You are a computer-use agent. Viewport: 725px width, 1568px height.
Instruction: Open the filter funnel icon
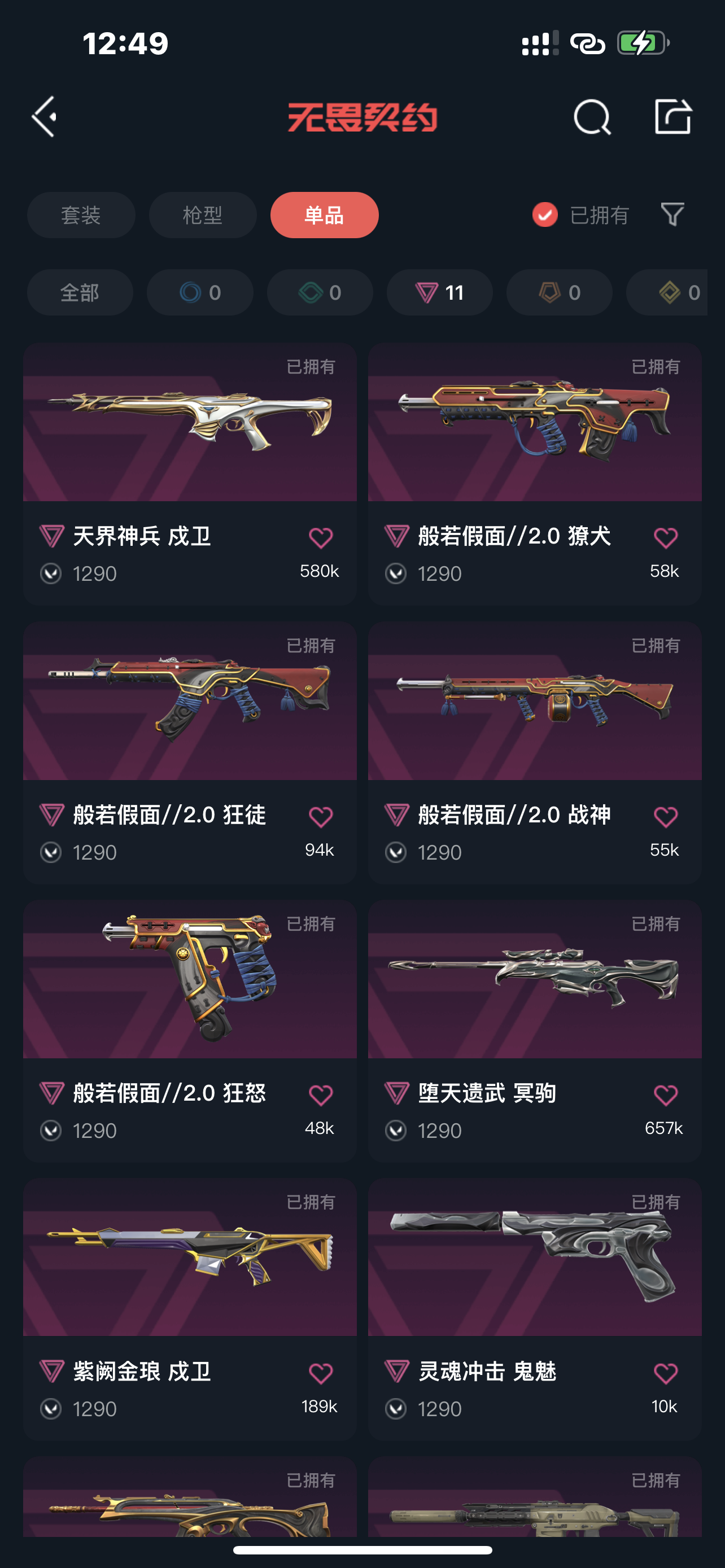672,215
